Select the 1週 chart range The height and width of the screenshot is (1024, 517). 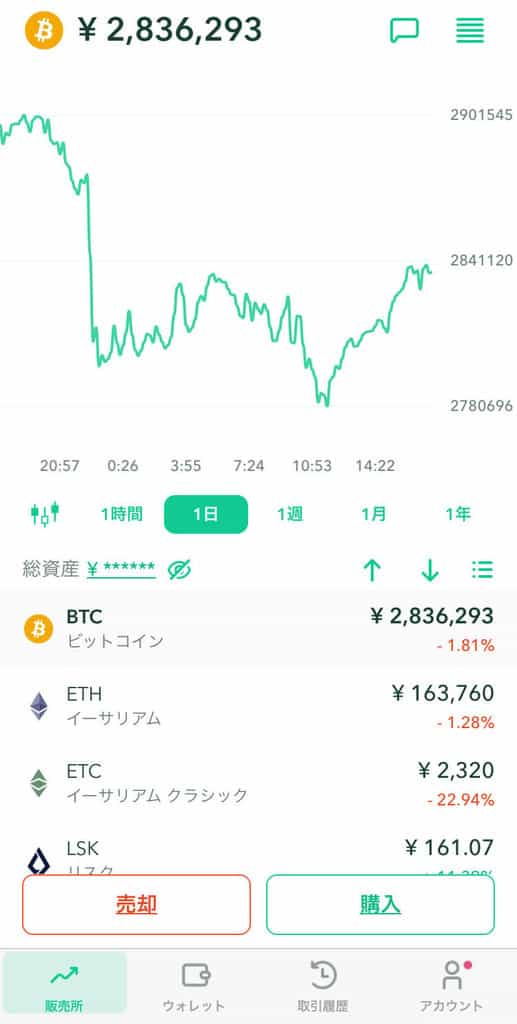[x=290, y=514]
